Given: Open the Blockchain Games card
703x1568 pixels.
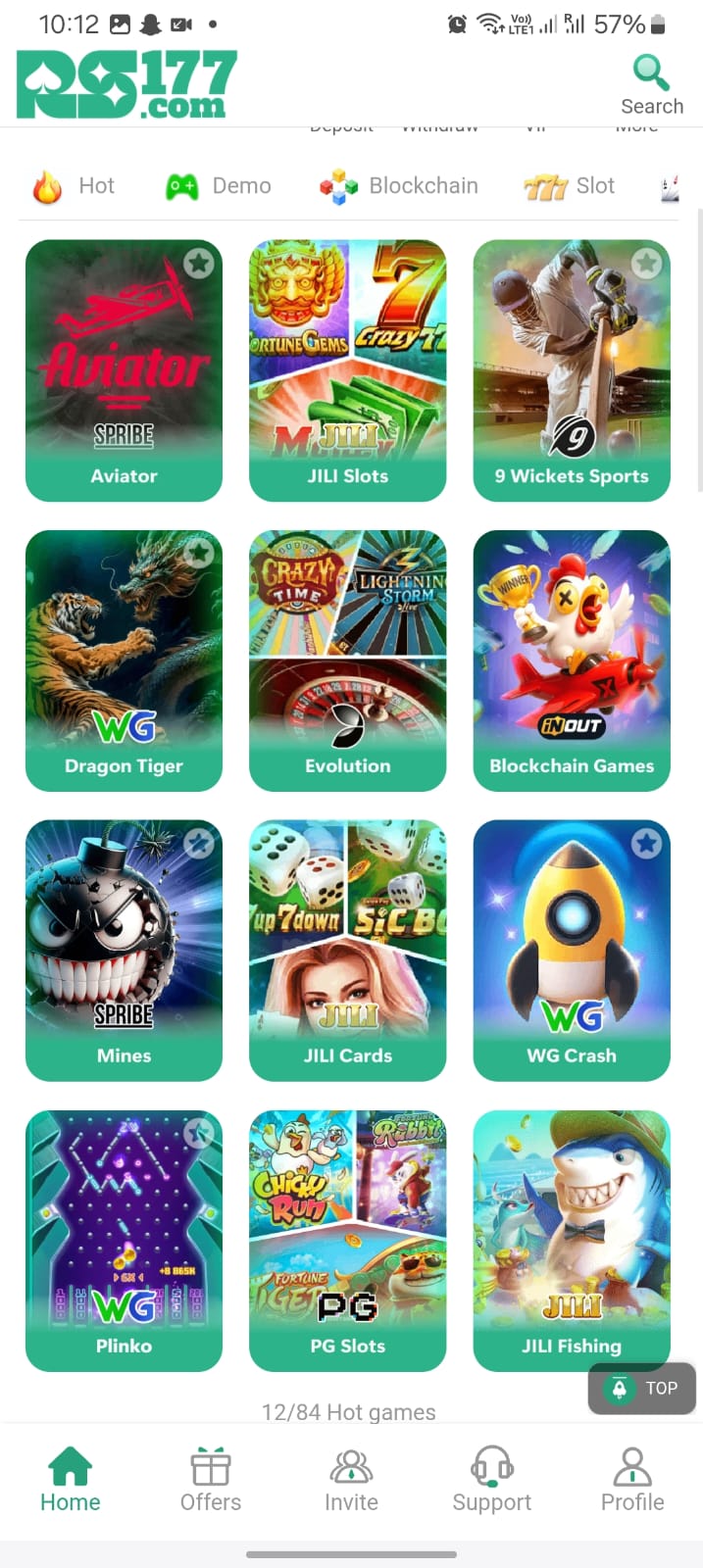Looking at the screenshot, I should 572,660.
